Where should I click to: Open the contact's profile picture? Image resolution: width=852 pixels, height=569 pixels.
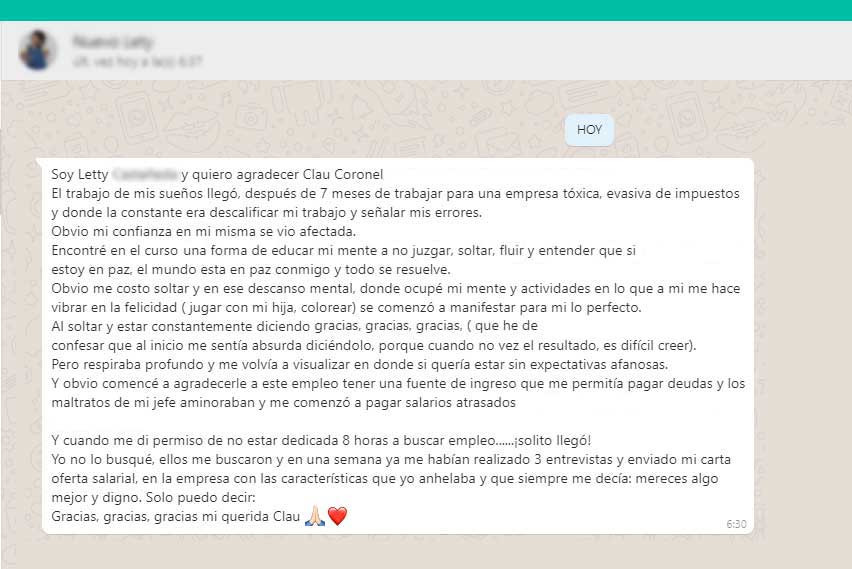click(38, 50)
